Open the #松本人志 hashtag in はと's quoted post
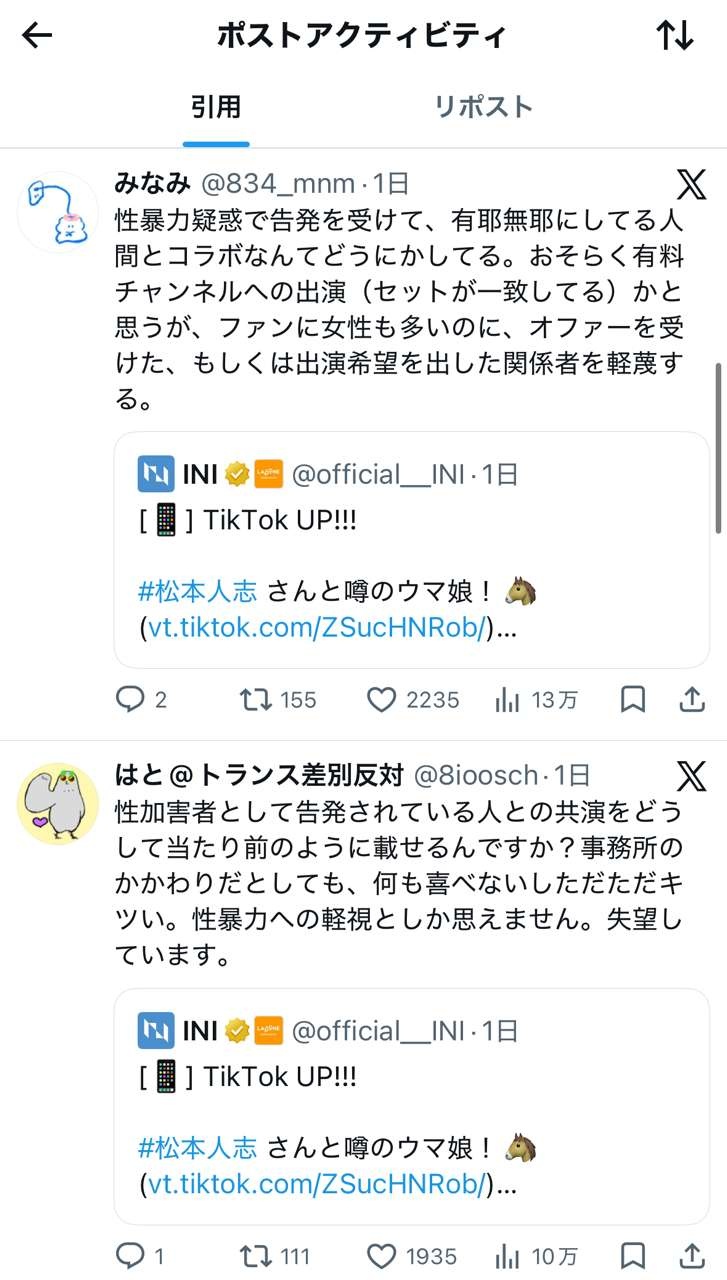Screen dimensions: 727x1280 pos(197,1147)
